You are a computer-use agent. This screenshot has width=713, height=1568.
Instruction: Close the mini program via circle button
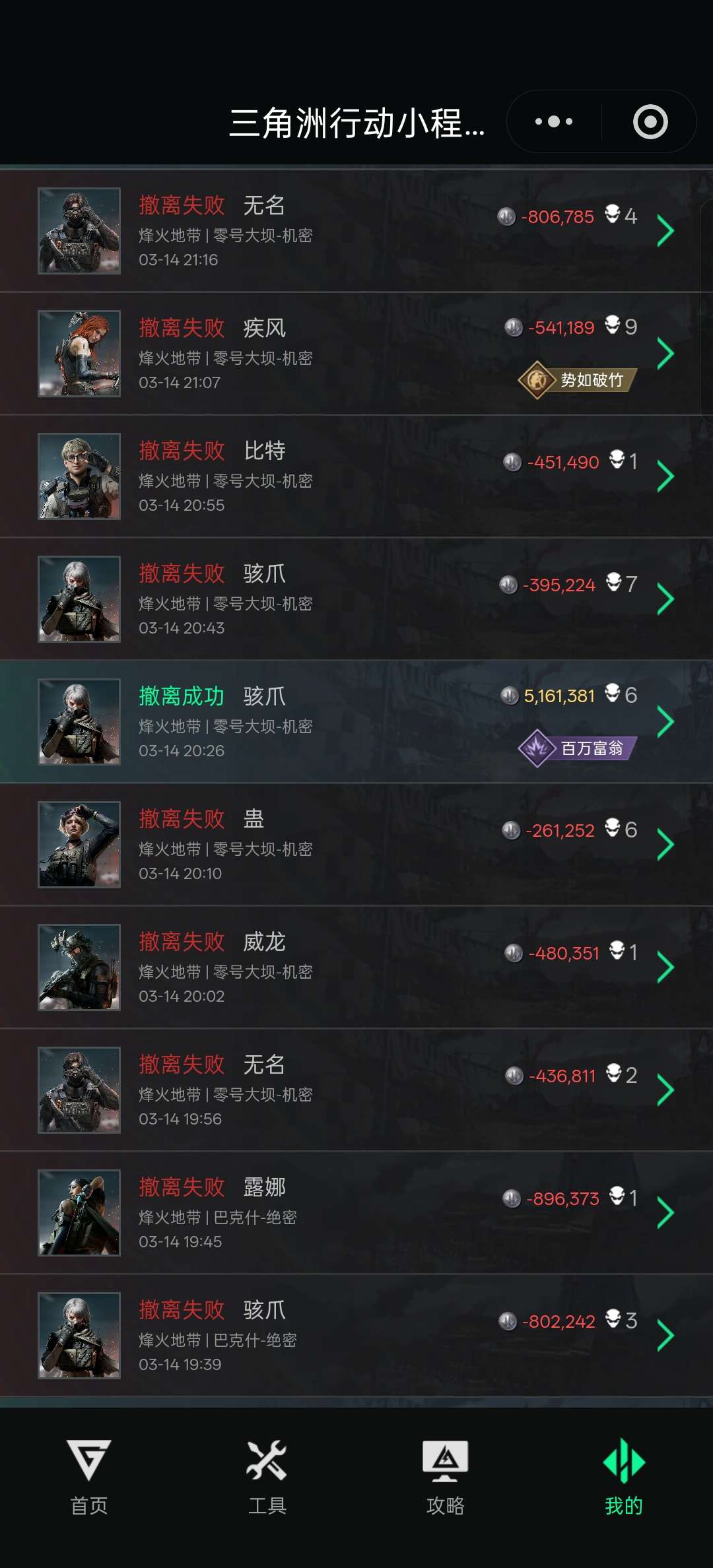pyautogui.click(x=650, y=122)
